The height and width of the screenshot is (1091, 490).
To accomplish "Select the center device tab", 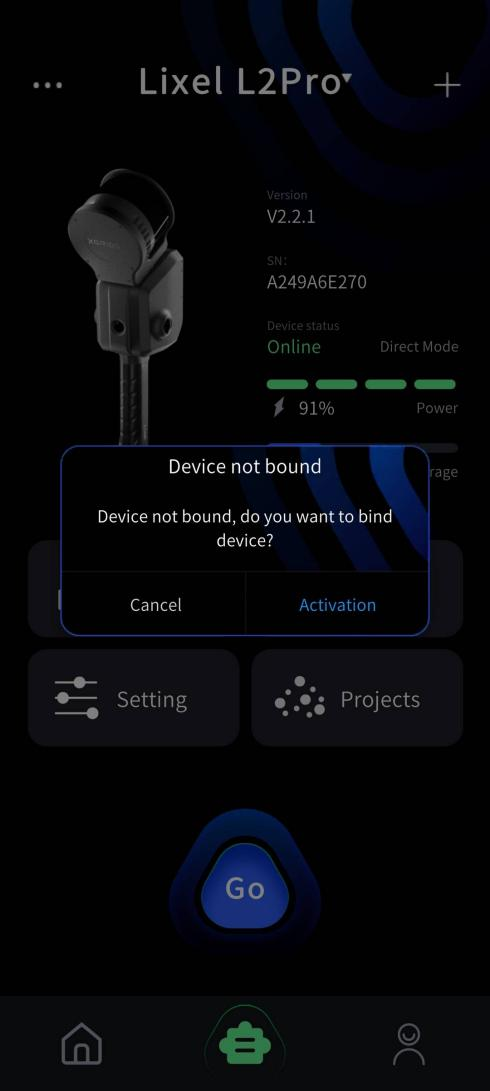I will [245, 1044].
